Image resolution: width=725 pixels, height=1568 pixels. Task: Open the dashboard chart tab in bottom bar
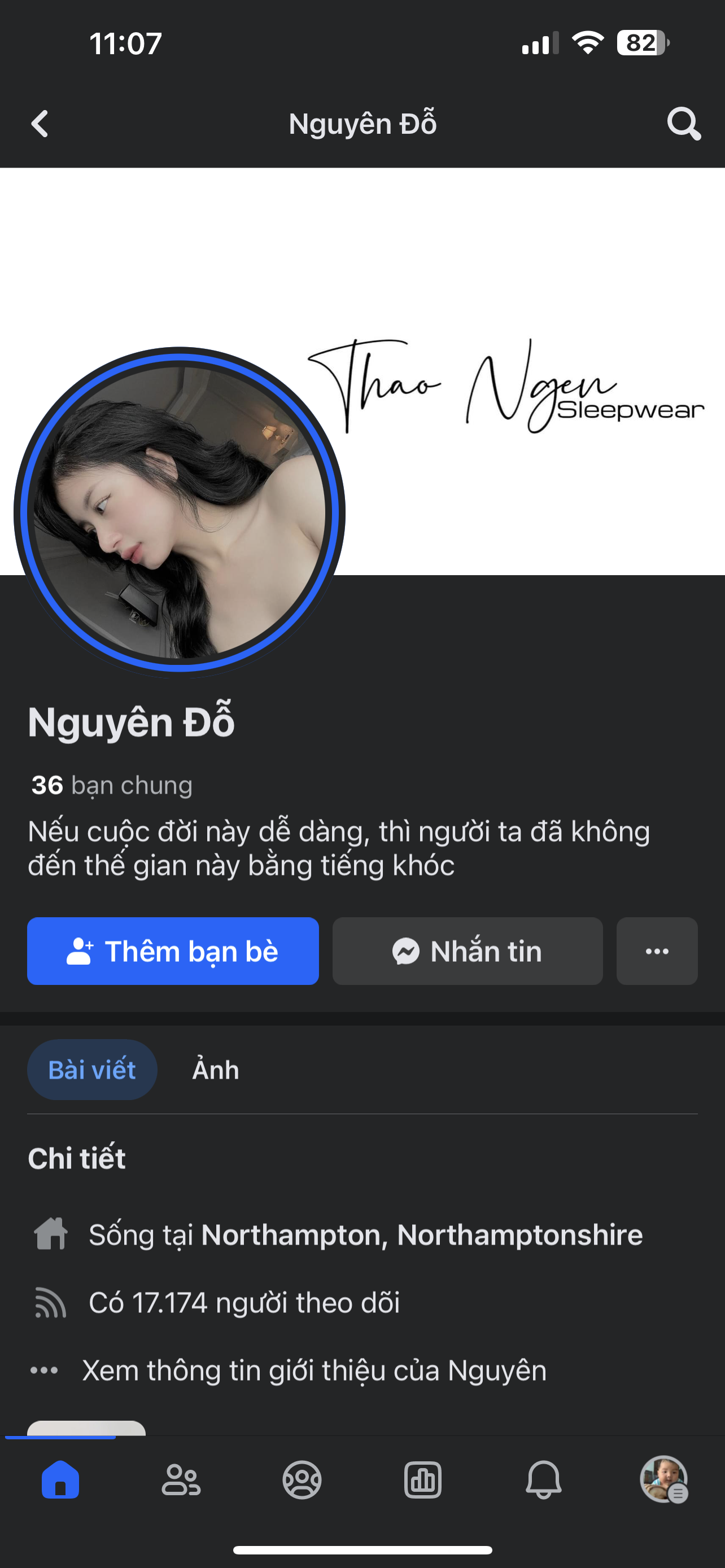pyautogui.click(x=422, y=1479)
